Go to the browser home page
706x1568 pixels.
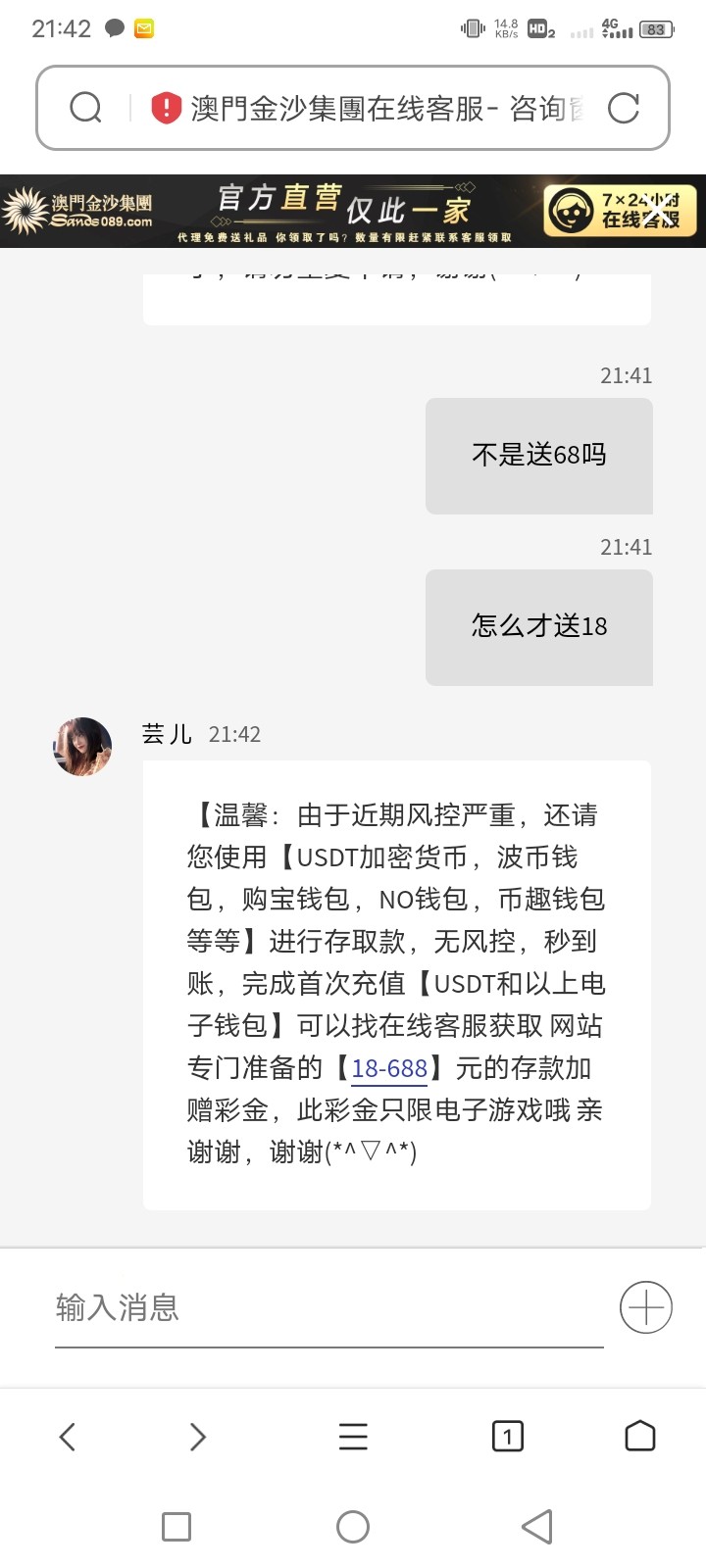point(639,1436)
